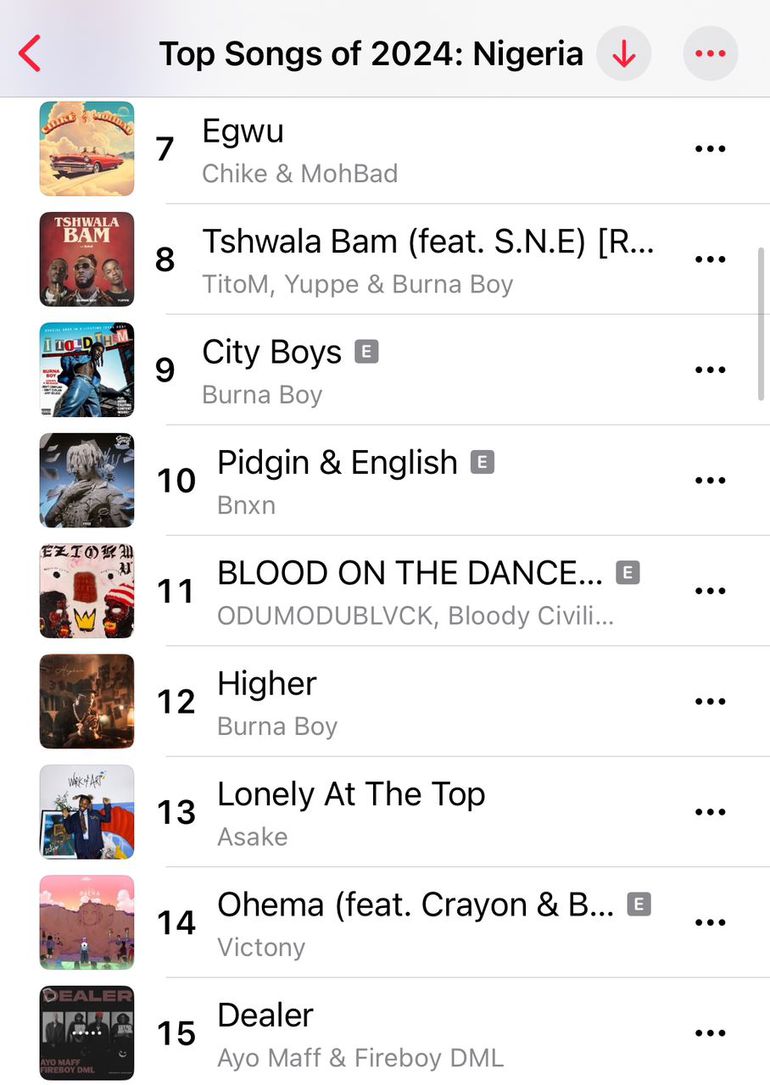
Task: Play Tshwala Bam by TitoM and Yuppe
Action: pyautogui.click(x=400, y=259)
